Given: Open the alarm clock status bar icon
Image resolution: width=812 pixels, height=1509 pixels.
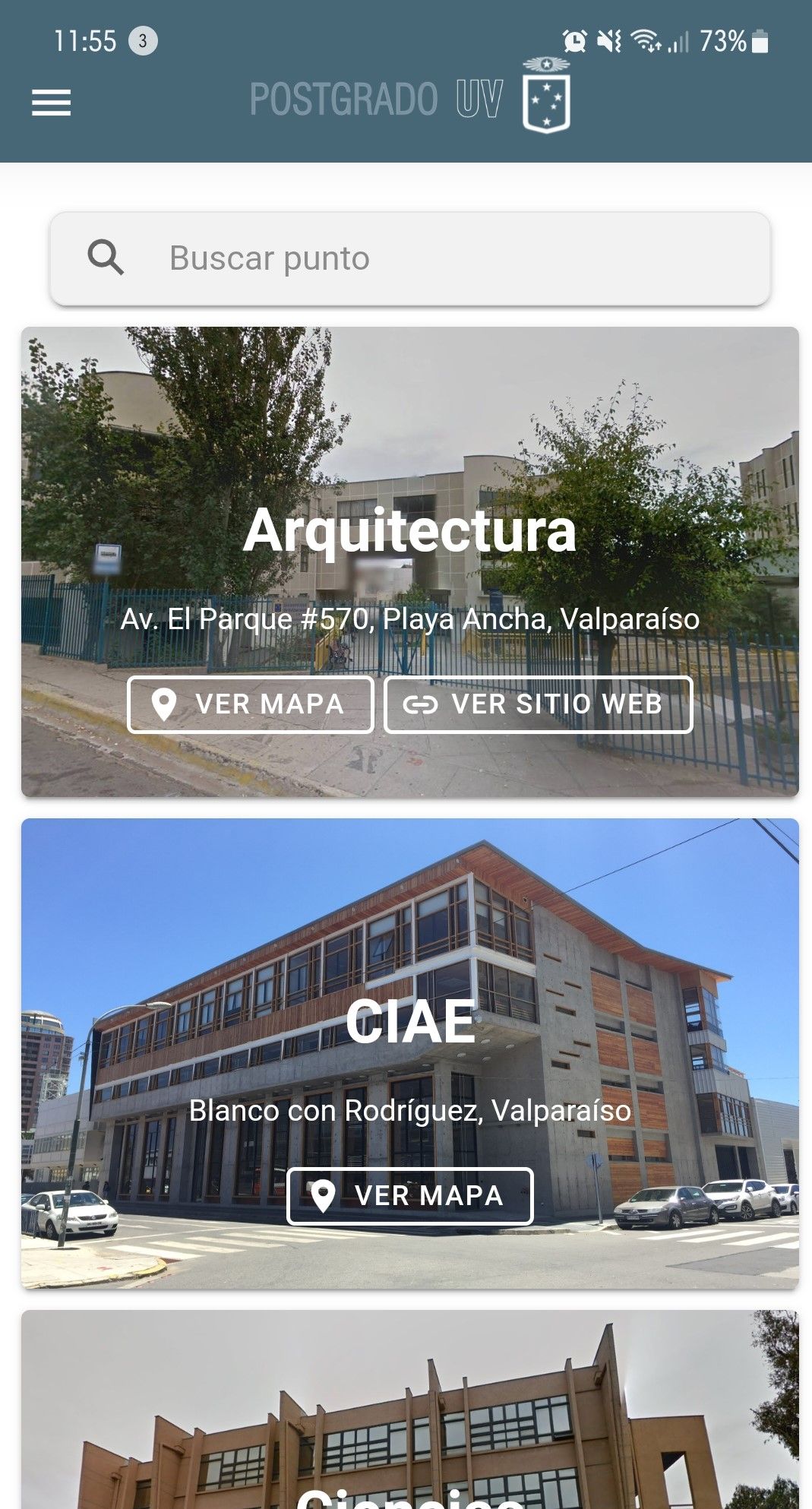Looking at the screenshot, I should [573, 42].
